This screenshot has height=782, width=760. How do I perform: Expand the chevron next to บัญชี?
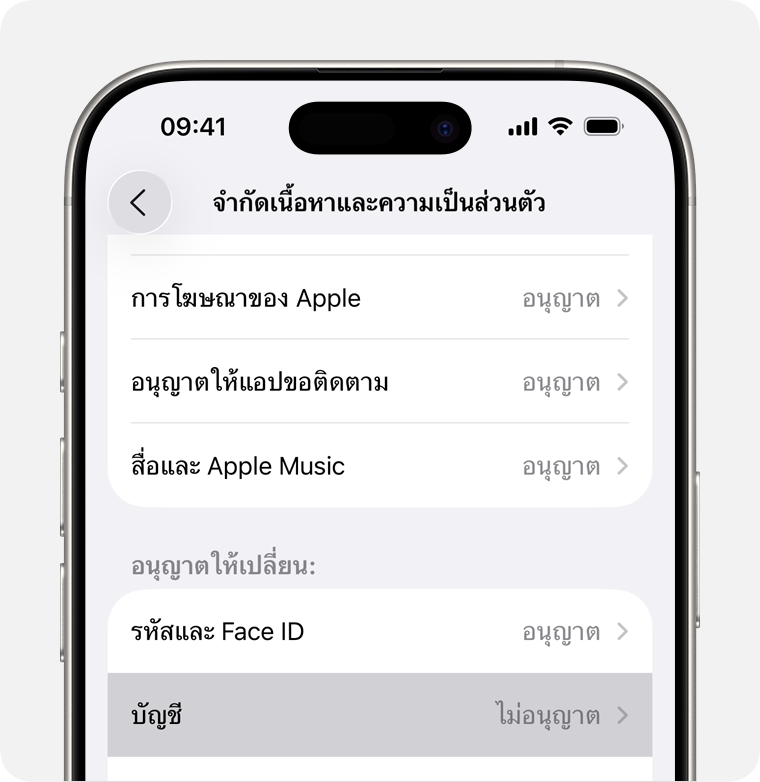tap(623, 714)
